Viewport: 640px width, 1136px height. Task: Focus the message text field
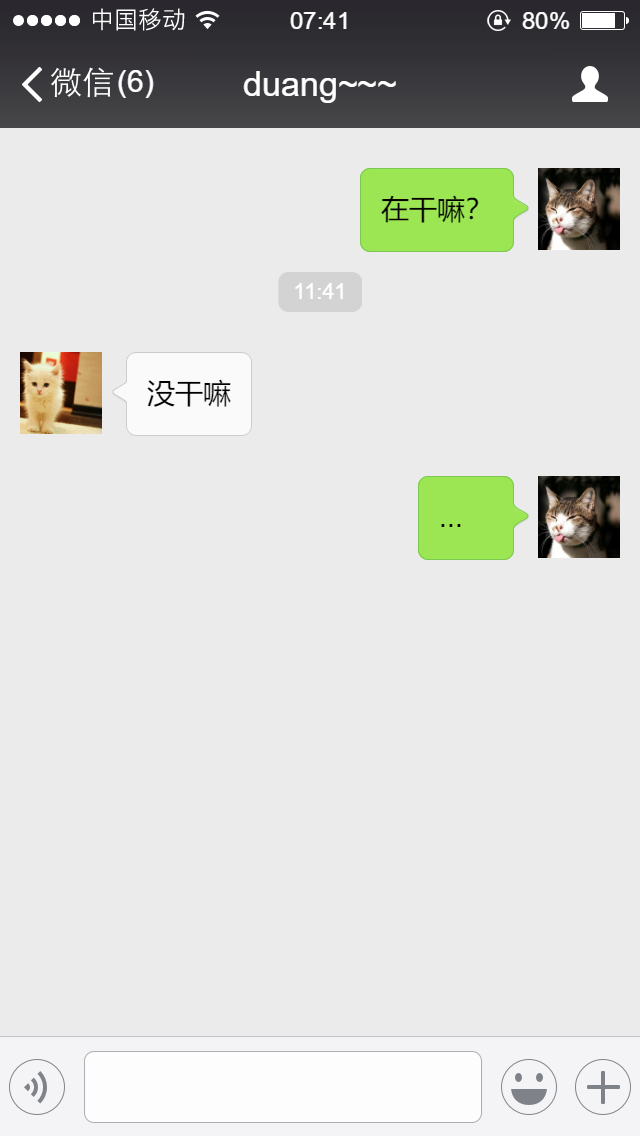click(x=282, y=1087)
